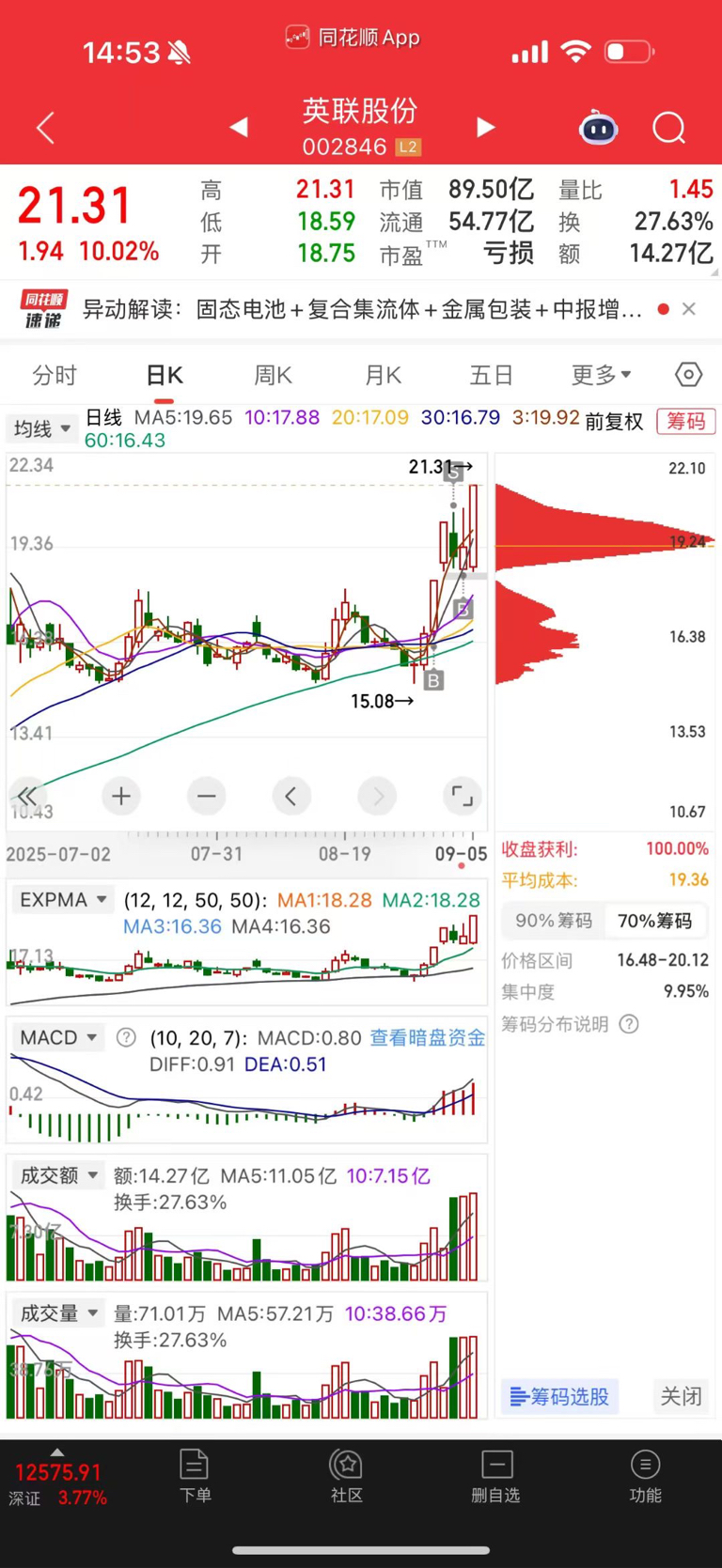Open the 均线 indicator dropdown
Image resolution: width=722 pixels, height=1568 pixels.
[x=41, y=428]
